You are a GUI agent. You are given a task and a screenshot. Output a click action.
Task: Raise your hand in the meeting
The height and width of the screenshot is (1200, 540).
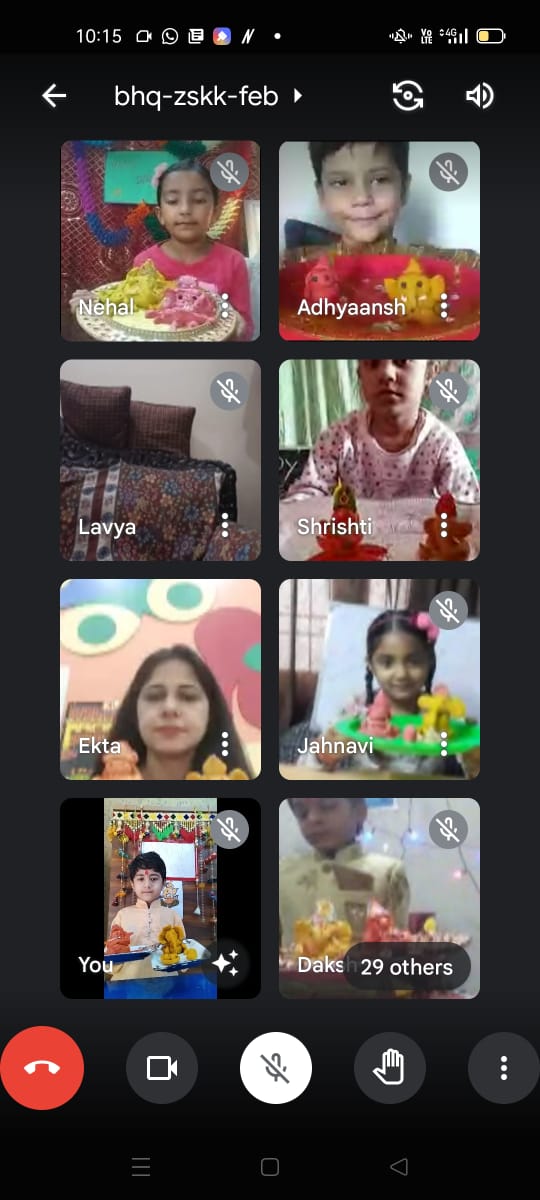point(390,1068)
